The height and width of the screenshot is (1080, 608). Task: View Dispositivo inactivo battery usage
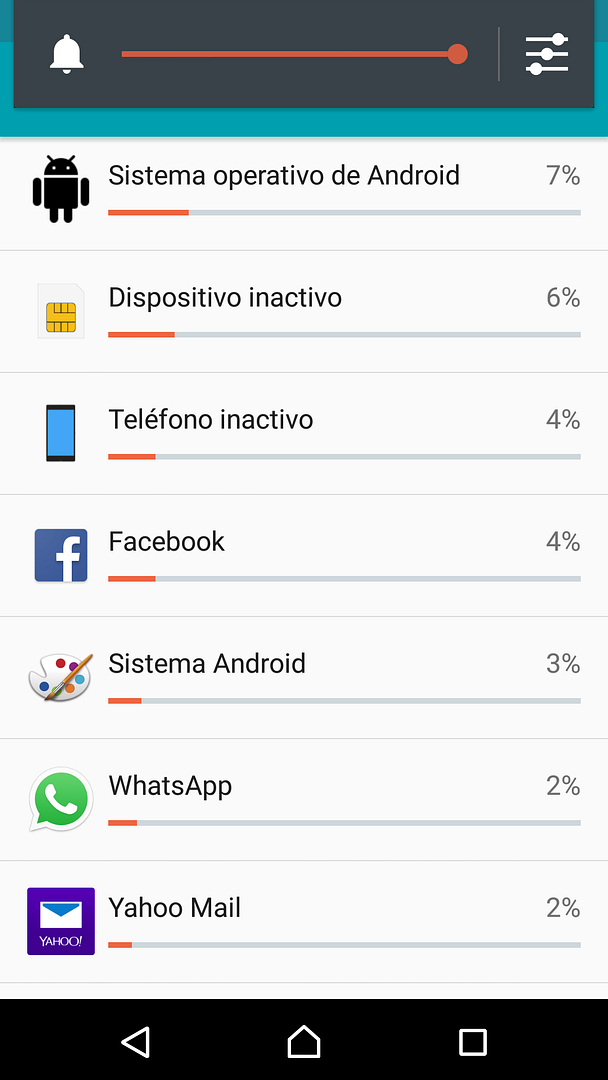point(304,311)
